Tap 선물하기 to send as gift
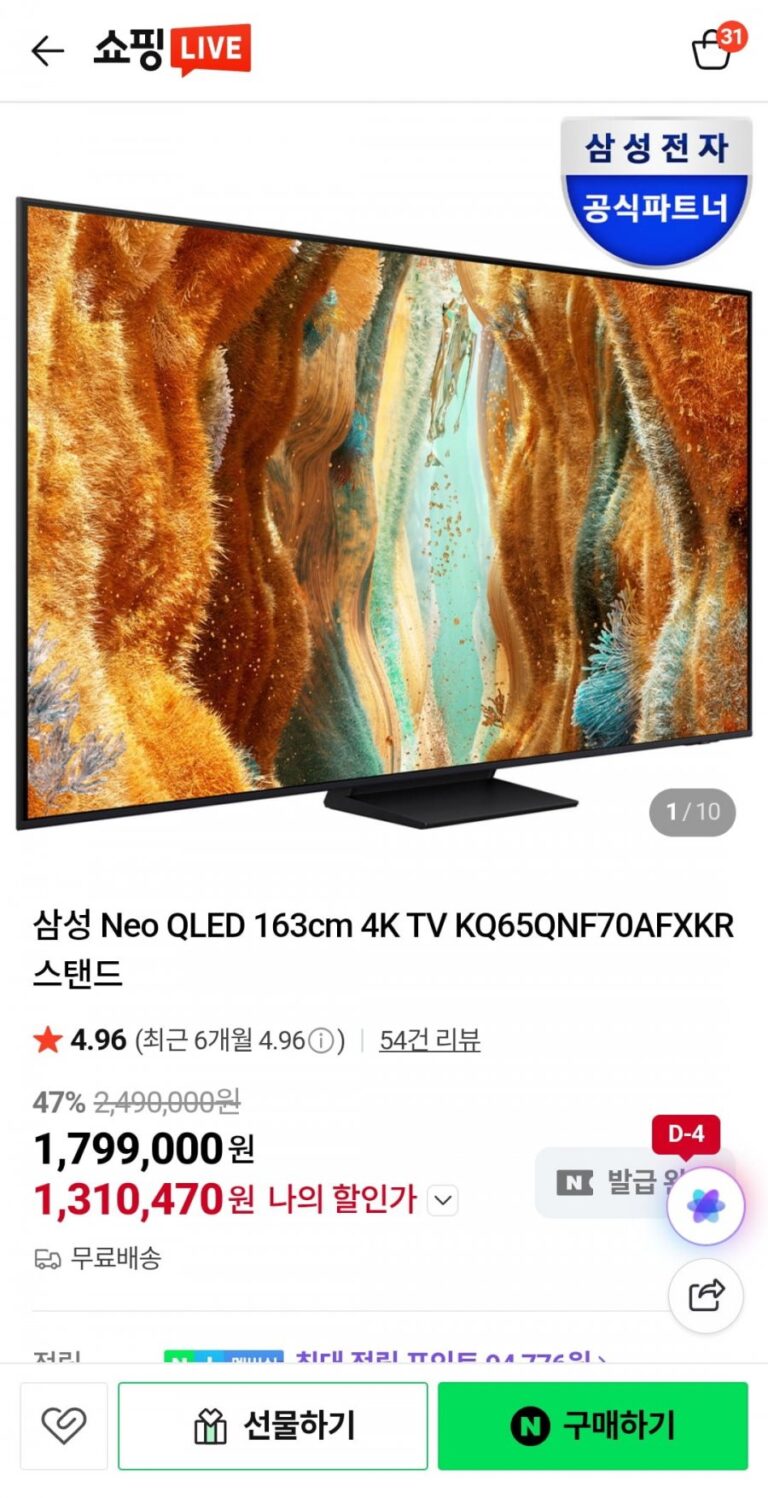The image size is (768, 1498). coord(273,1425)
